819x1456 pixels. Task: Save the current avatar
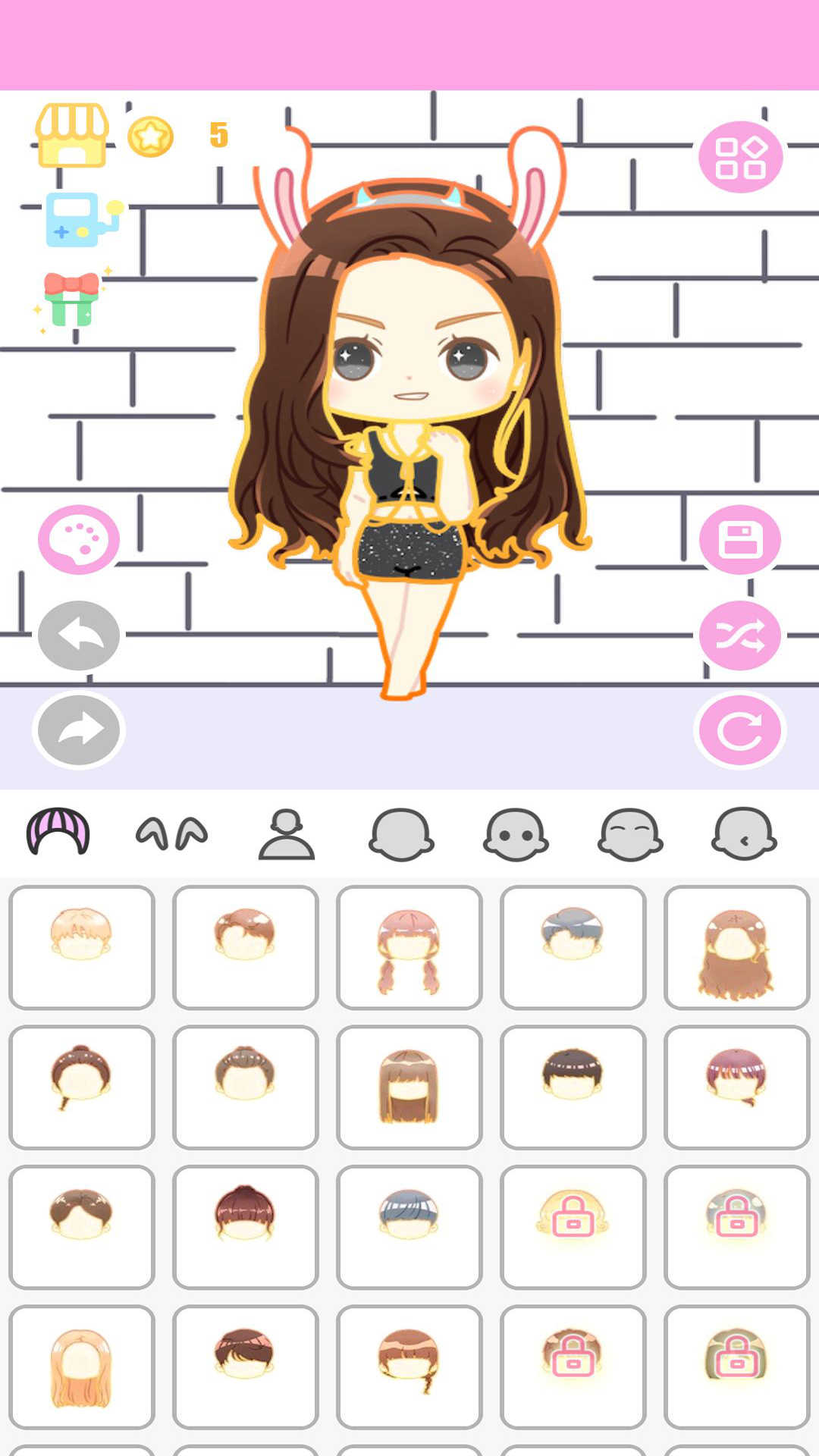741,541
